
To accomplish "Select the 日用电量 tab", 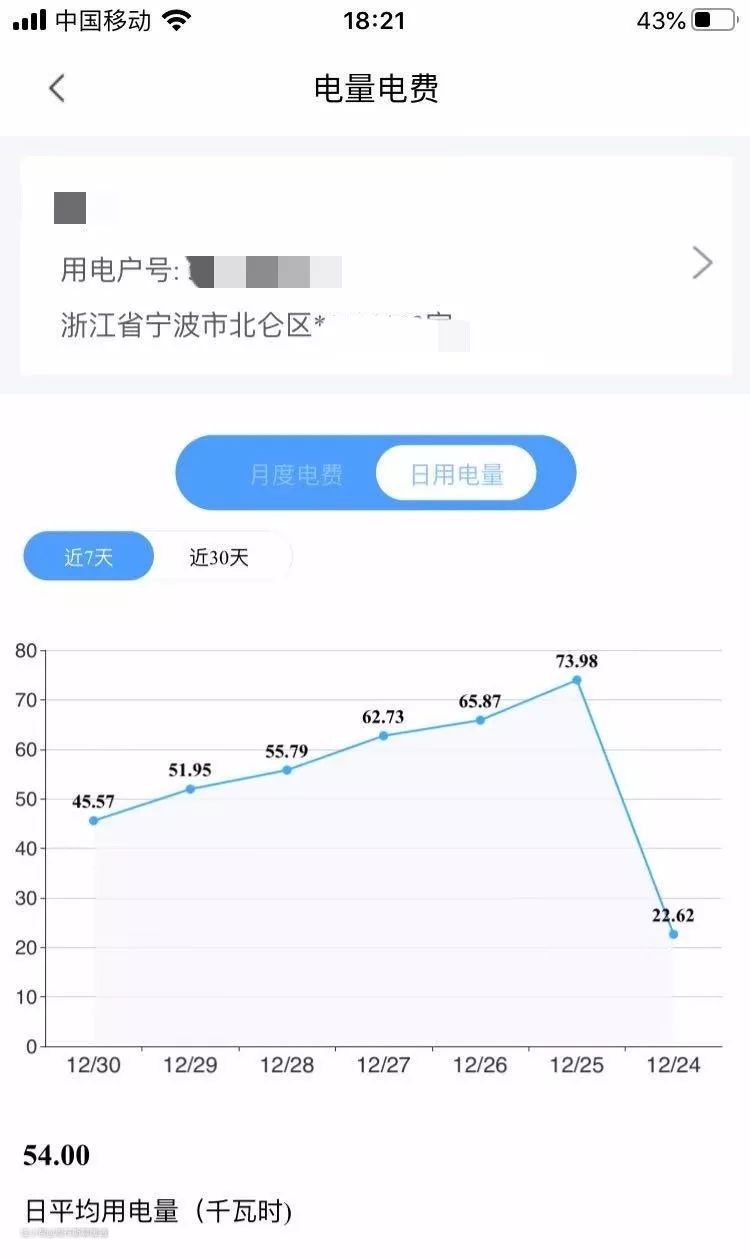I will [x=457, y=474].
